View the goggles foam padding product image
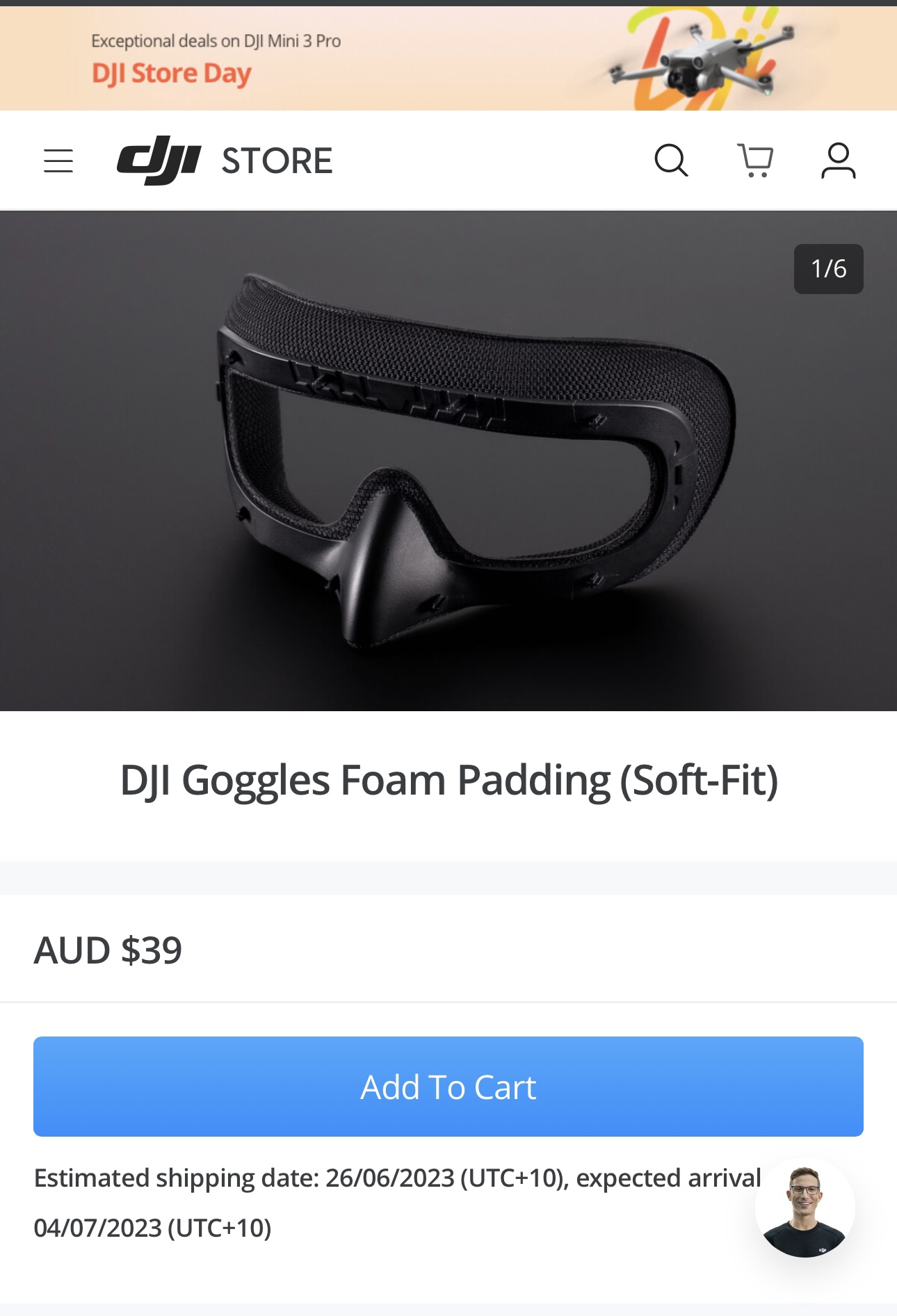 pos(448,460)
